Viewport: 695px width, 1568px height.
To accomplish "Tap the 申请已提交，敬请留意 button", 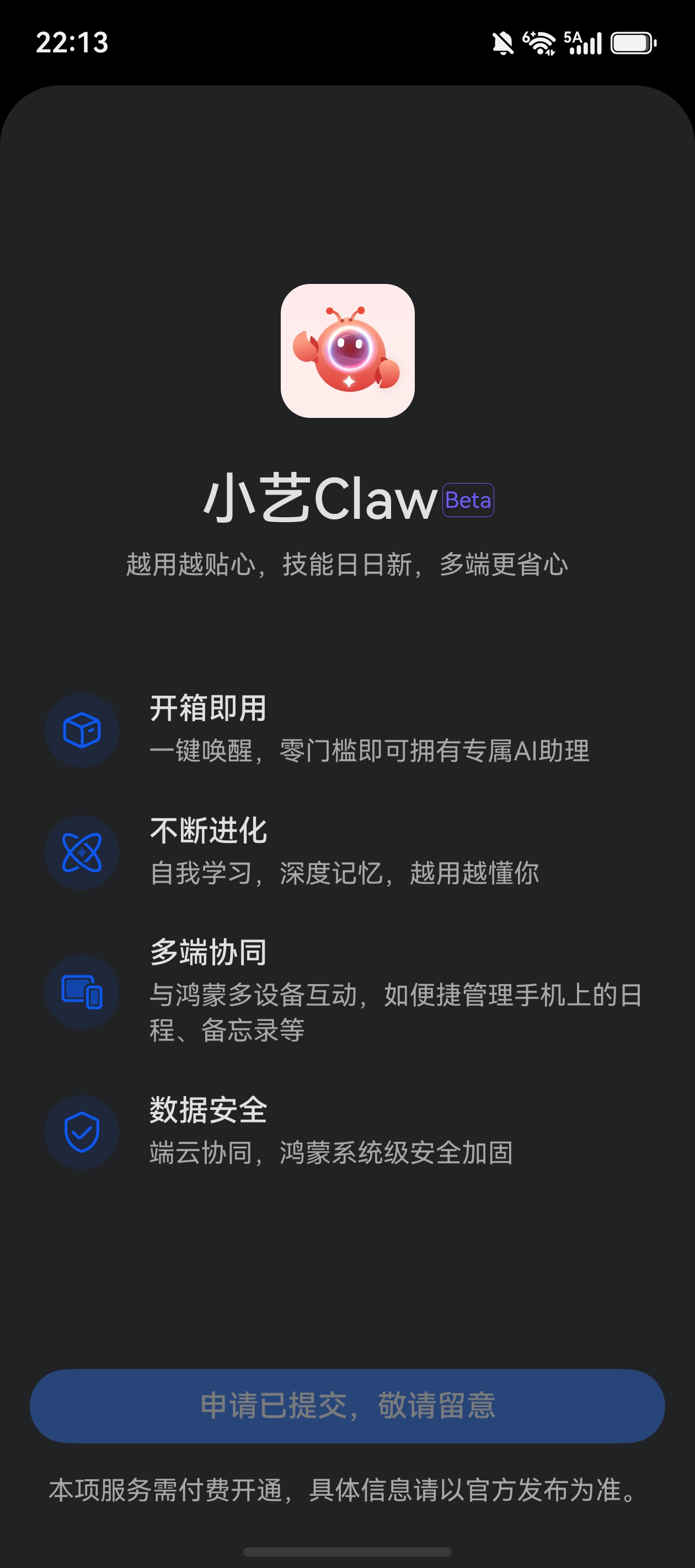I will 347,1406.
